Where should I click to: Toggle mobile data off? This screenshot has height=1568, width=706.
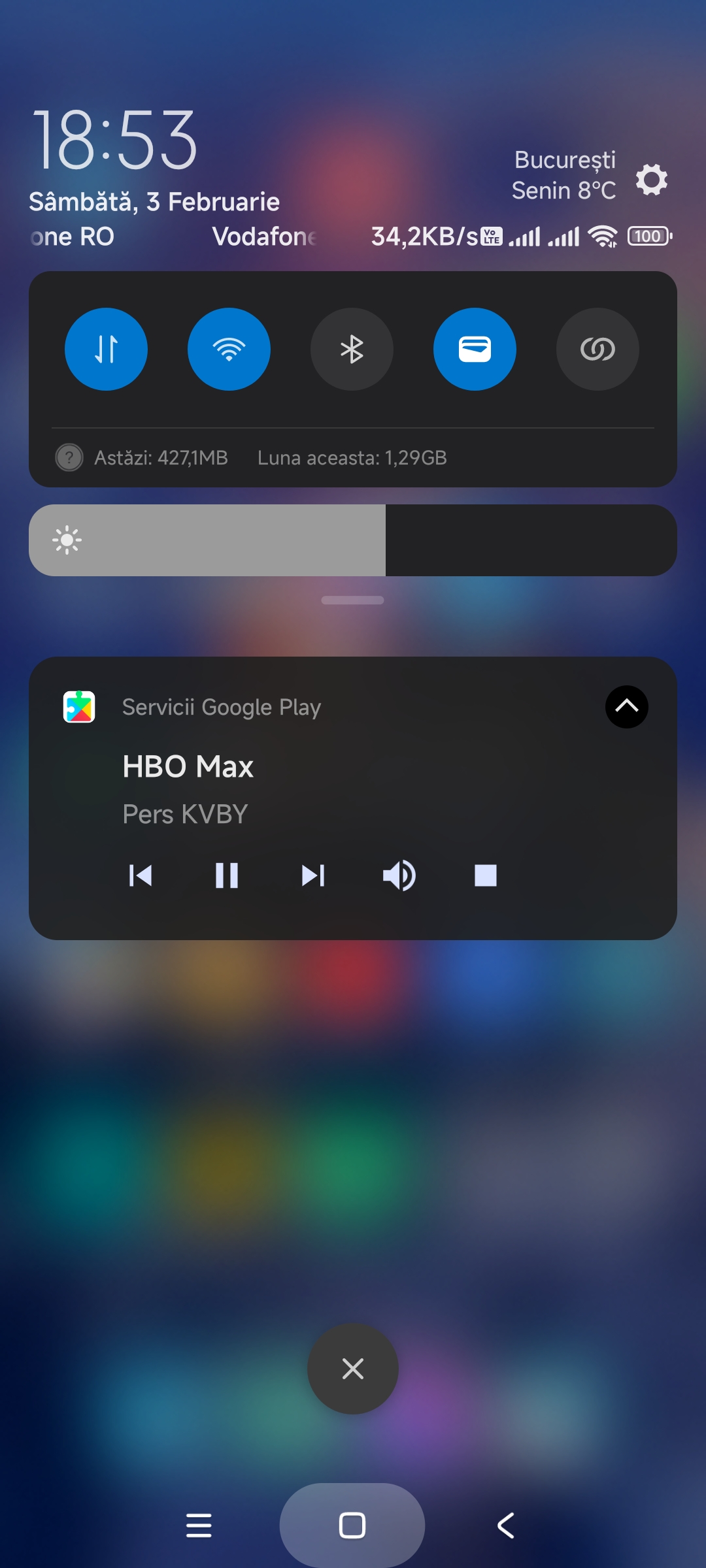click(x=106, y=349)
